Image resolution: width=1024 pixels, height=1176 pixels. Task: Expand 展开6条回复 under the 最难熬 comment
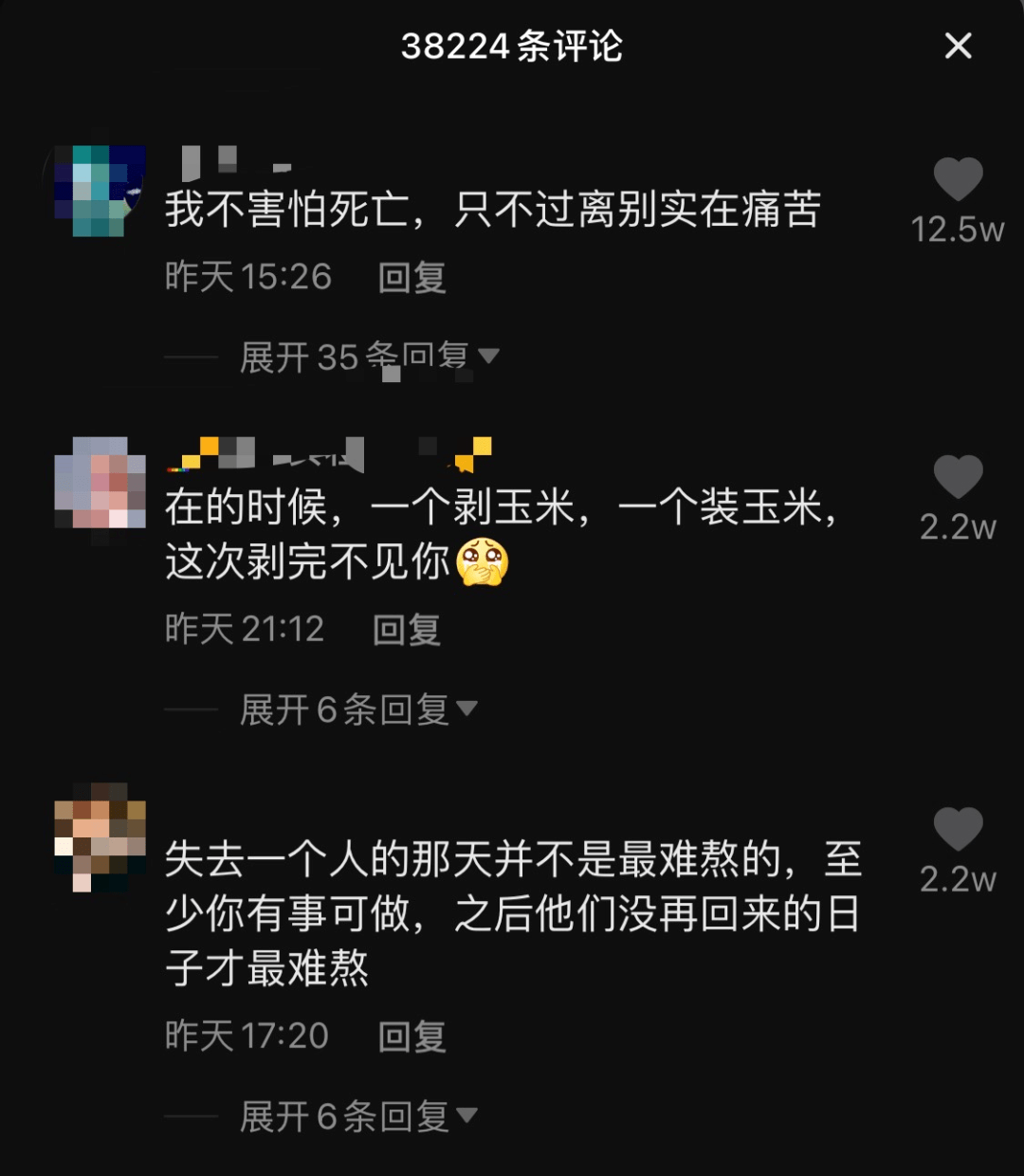[357, 1116]
